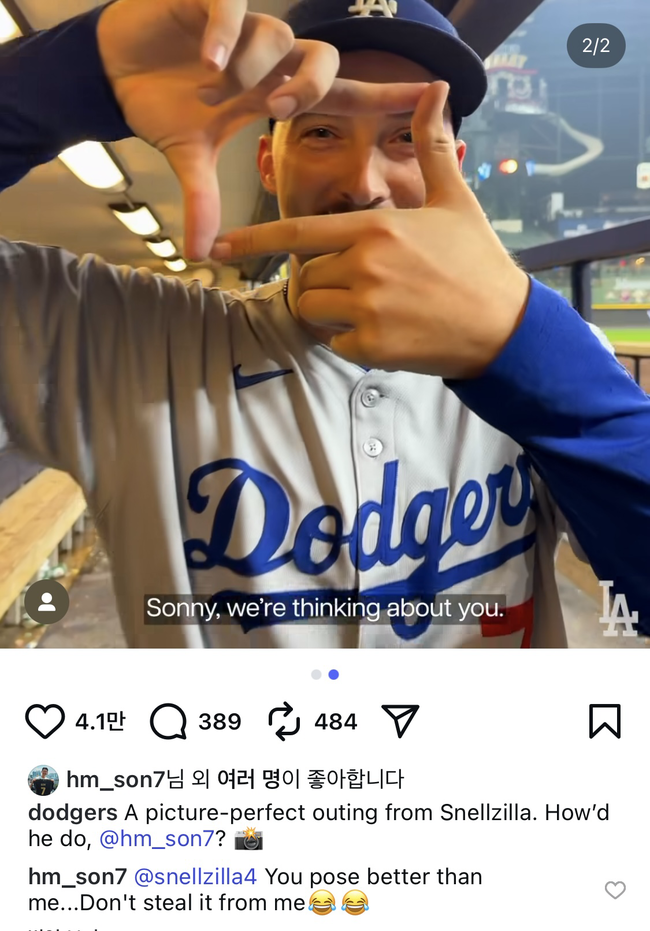Viewport: 650px width, 931px height.
Task: View the list of people who liked
Action: click(310, 780)
